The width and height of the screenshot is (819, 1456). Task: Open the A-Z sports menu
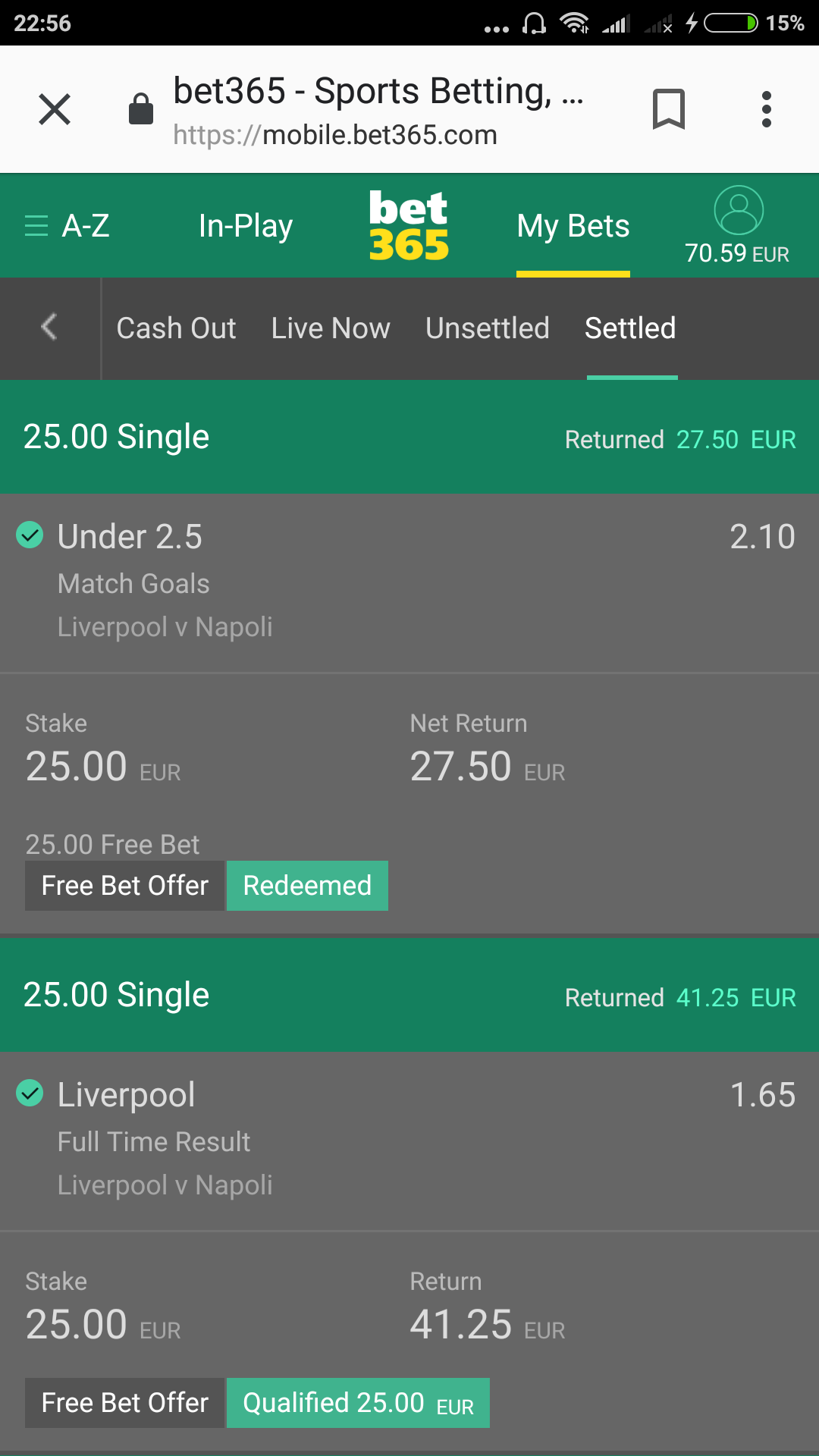[67, 226]
